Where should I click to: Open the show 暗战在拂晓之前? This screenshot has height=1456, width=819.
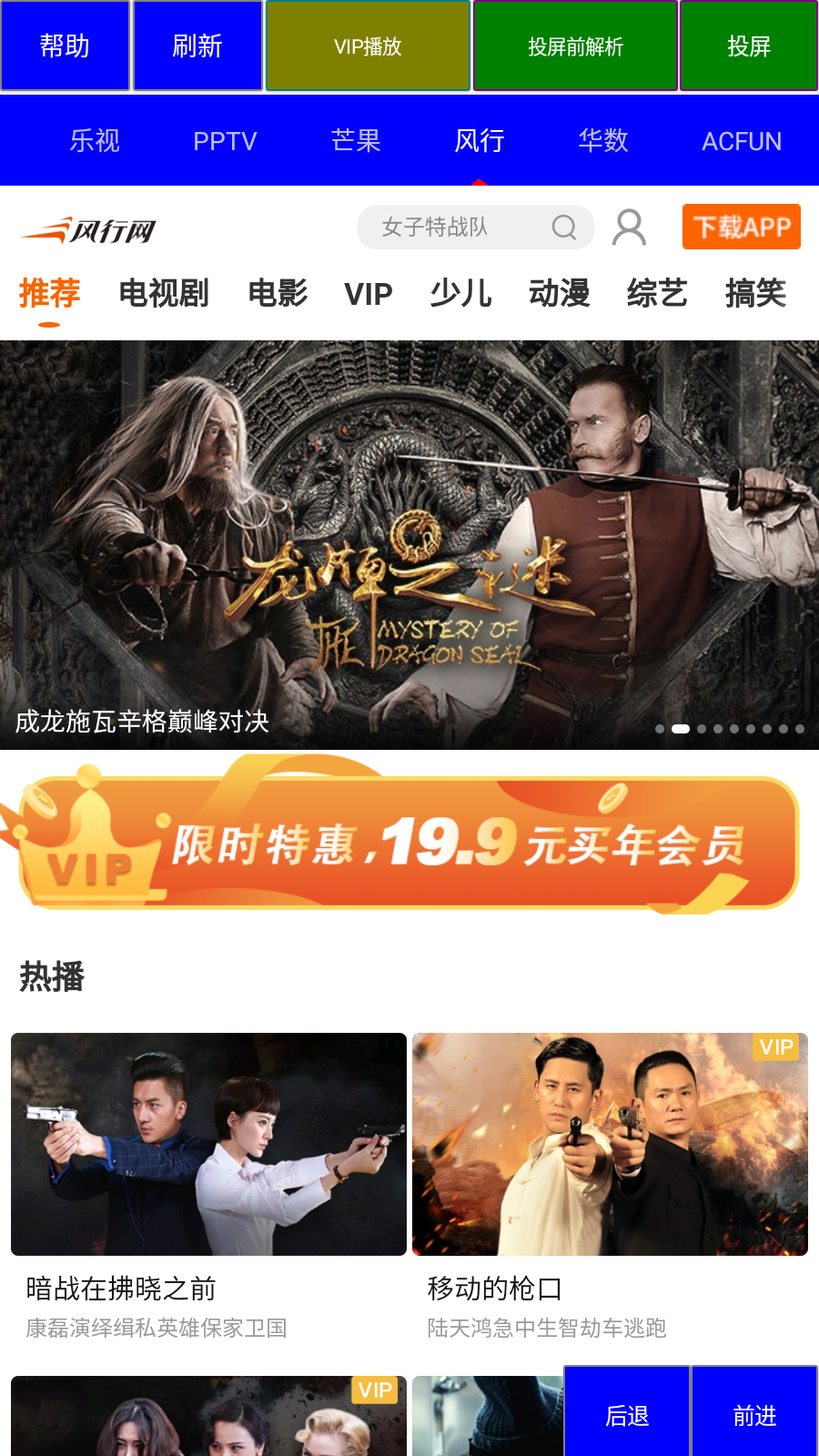tap(208, 1144)
